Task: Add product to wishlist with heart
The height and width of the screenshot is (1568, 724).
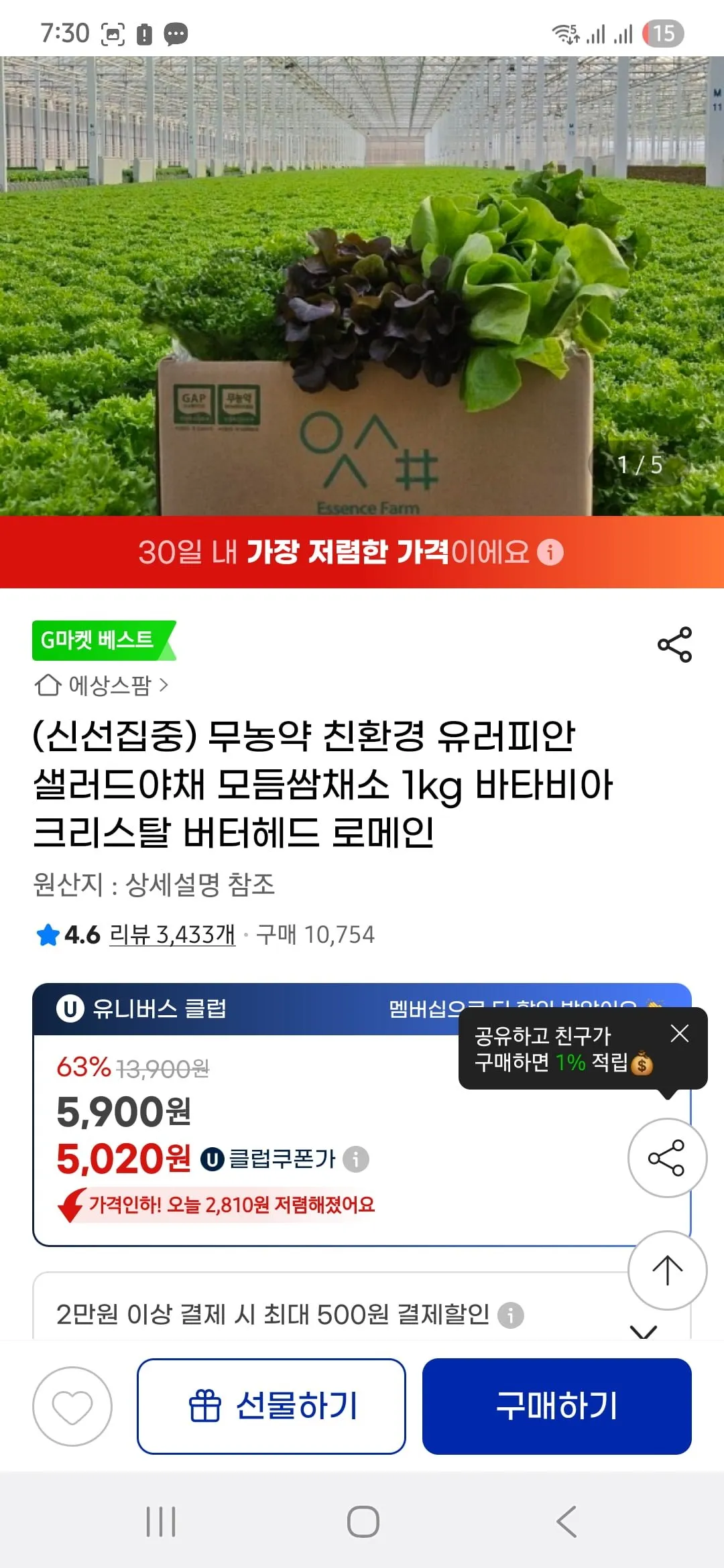Action: point(72,1406)
